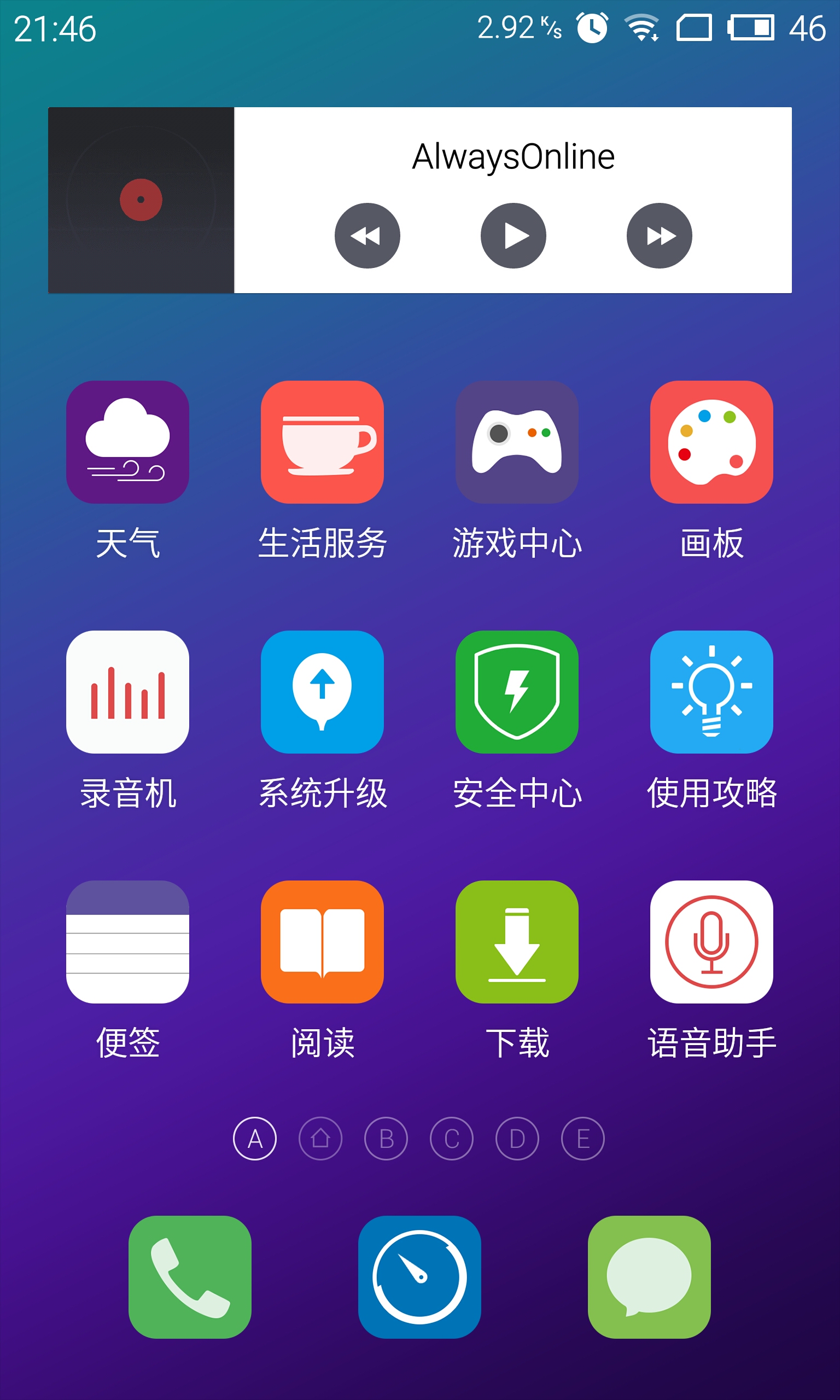Play the AlwaysOnline track
Screen dimensions: 840x1400
pos(513,235)
